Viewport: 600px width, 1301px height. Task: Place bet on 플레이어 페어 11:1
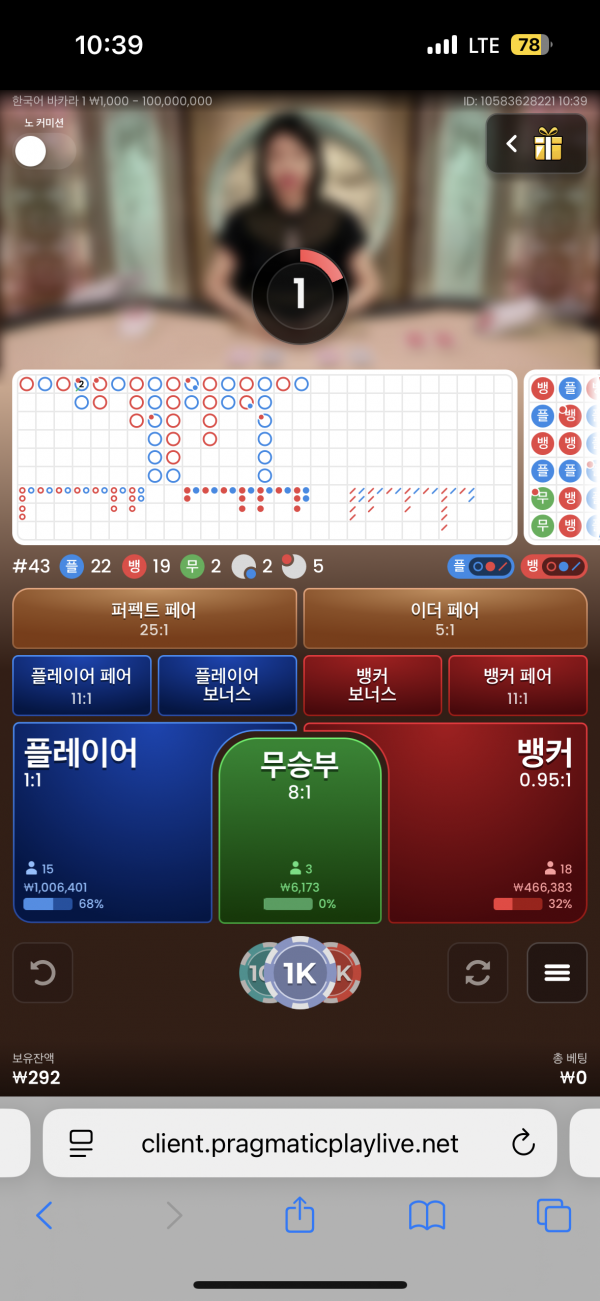[x=82, y=685]
